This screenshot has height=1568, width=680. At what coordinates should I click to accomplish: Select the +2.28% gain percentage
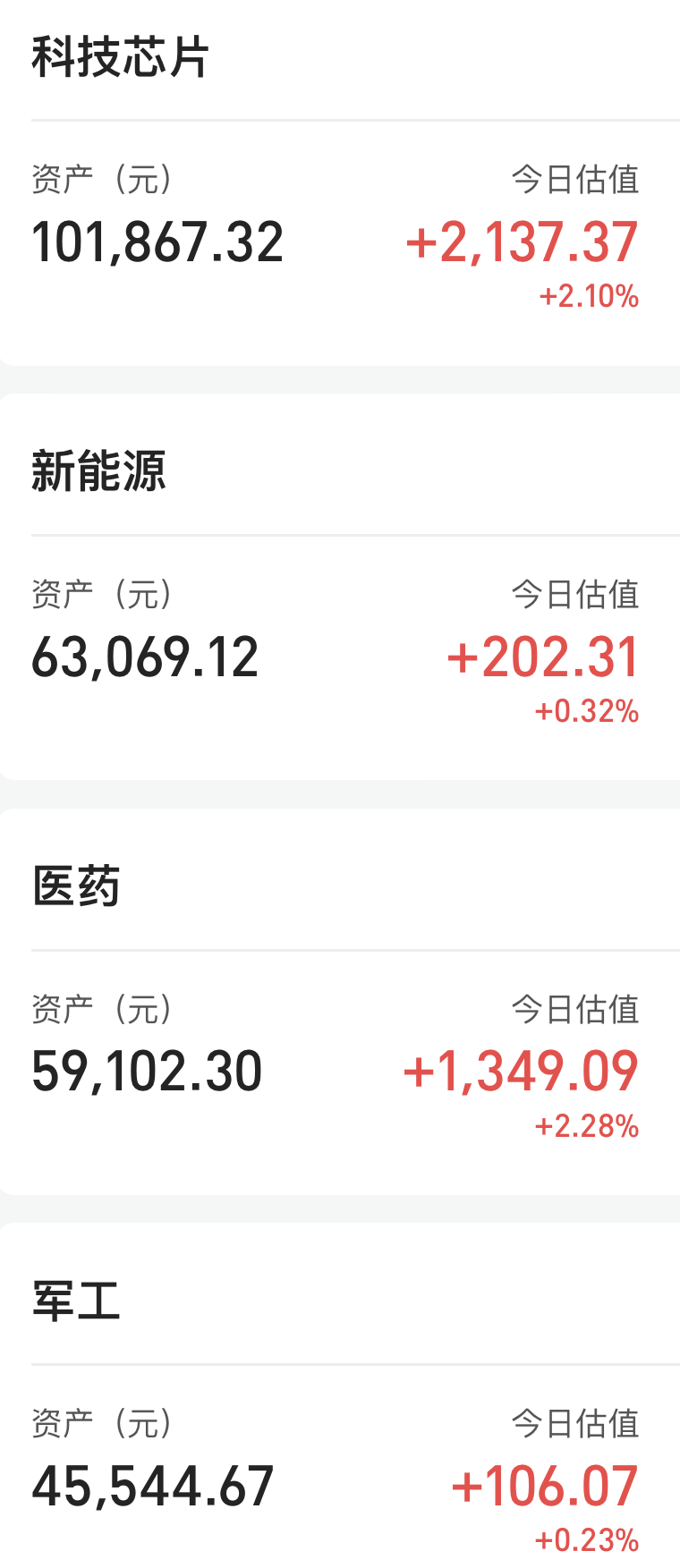tap(589, 1128)
